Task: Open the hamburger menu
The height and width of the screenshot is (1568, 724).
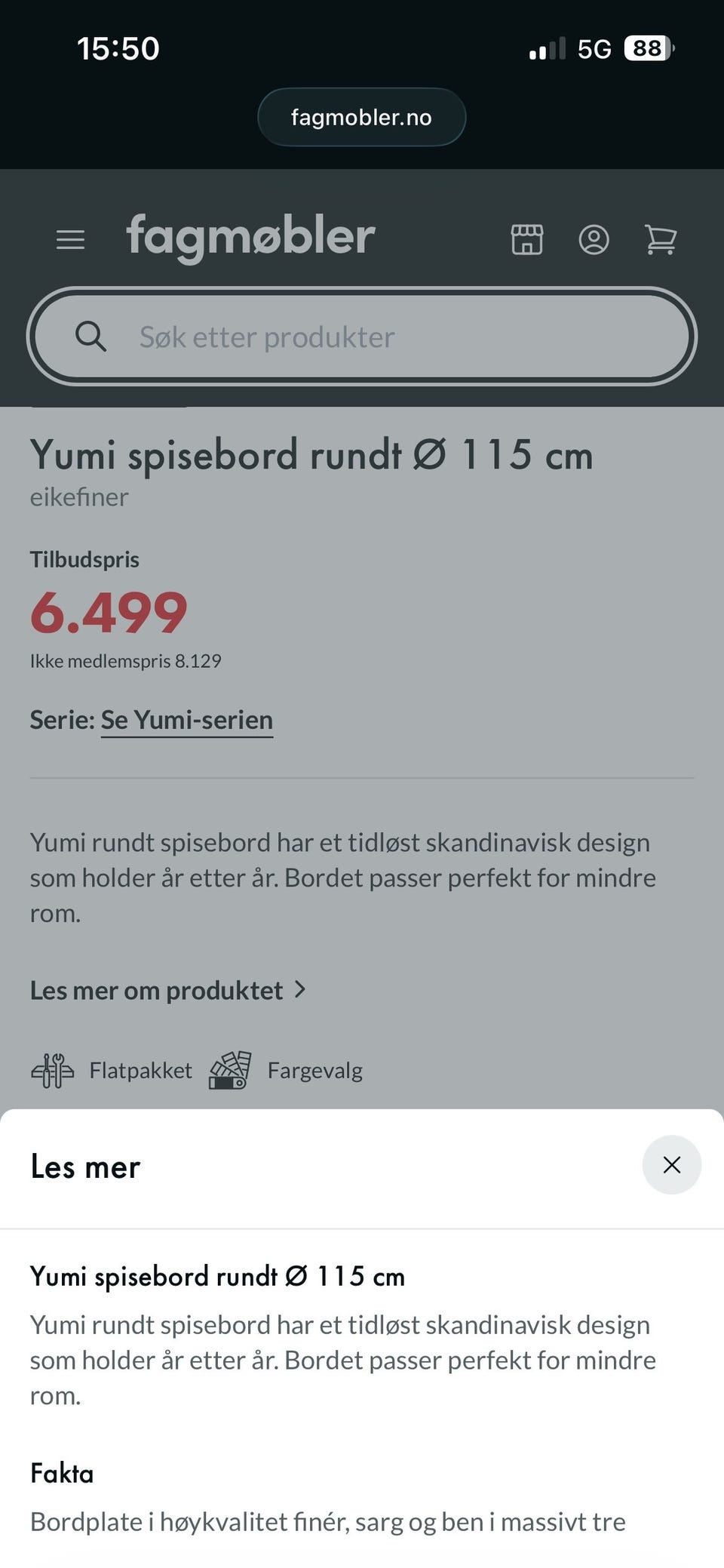Action: pos(71,240)
